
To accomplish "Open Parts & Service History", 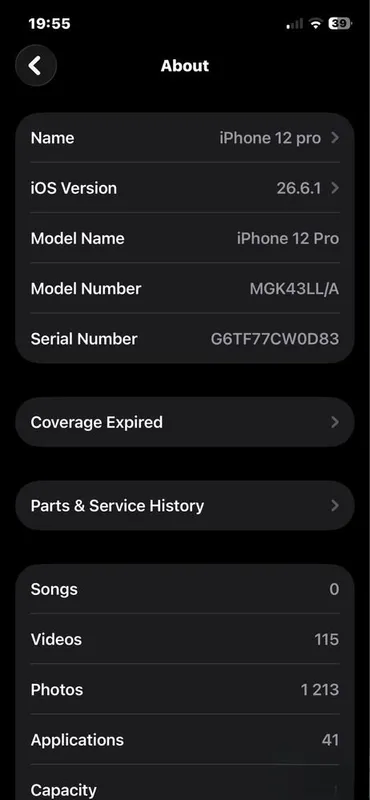I will (x=185, y=506).
